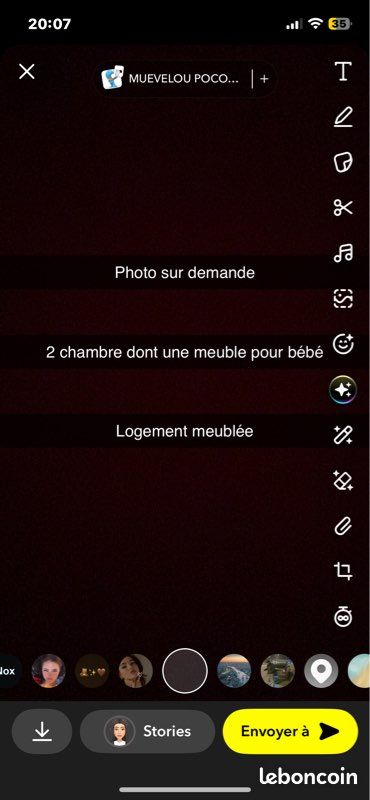Select the location pin filter

tap(322, 671)
